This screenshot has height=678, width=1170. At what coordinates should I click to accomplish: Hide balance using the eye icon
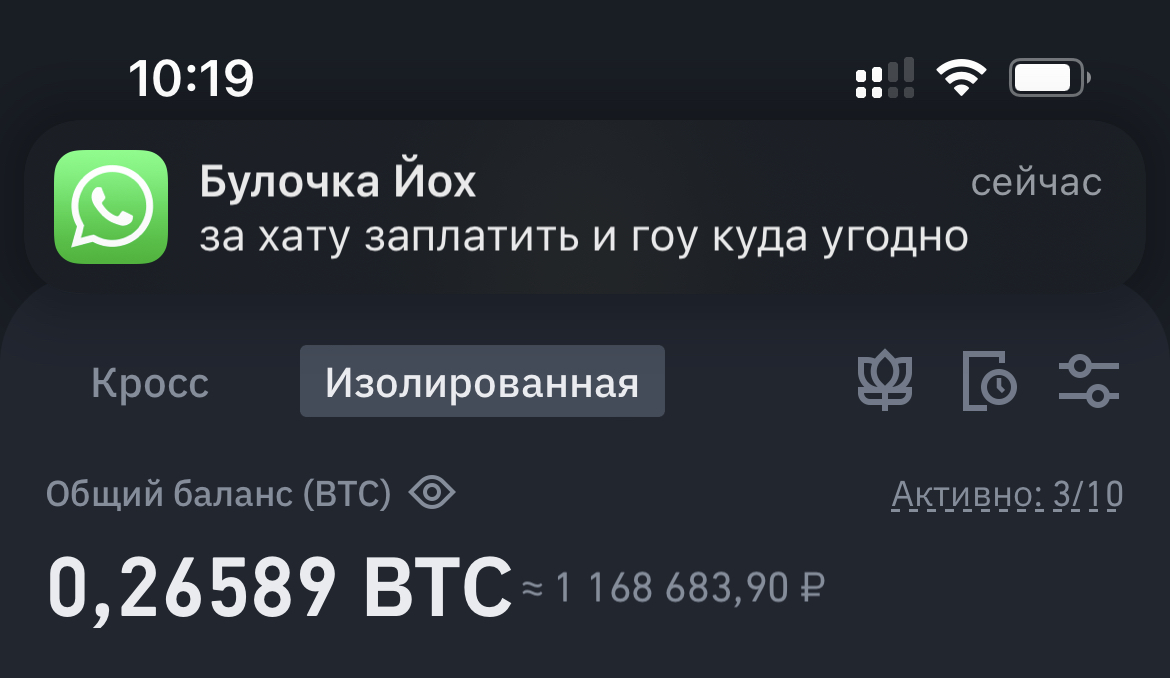432,493
